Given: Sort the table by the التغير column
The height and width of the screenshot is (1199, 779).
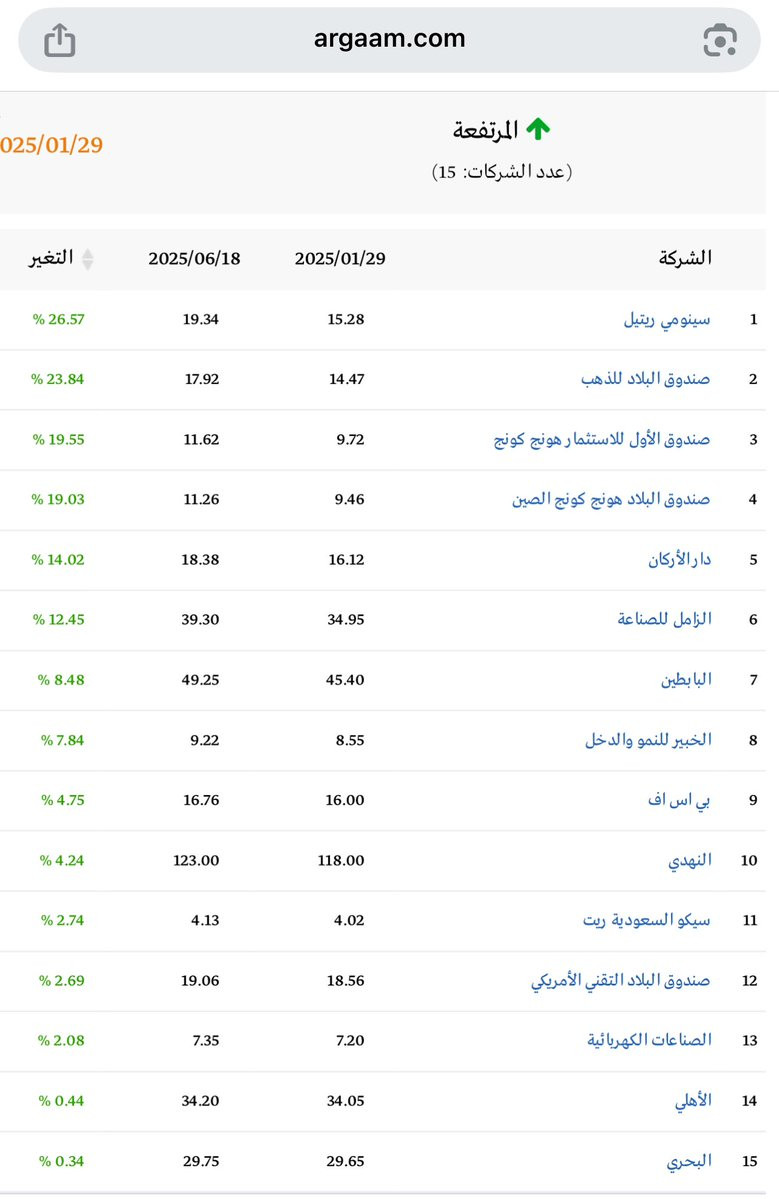Looking at the screenshot, I should pyautogui.click(x=61, y=258).
